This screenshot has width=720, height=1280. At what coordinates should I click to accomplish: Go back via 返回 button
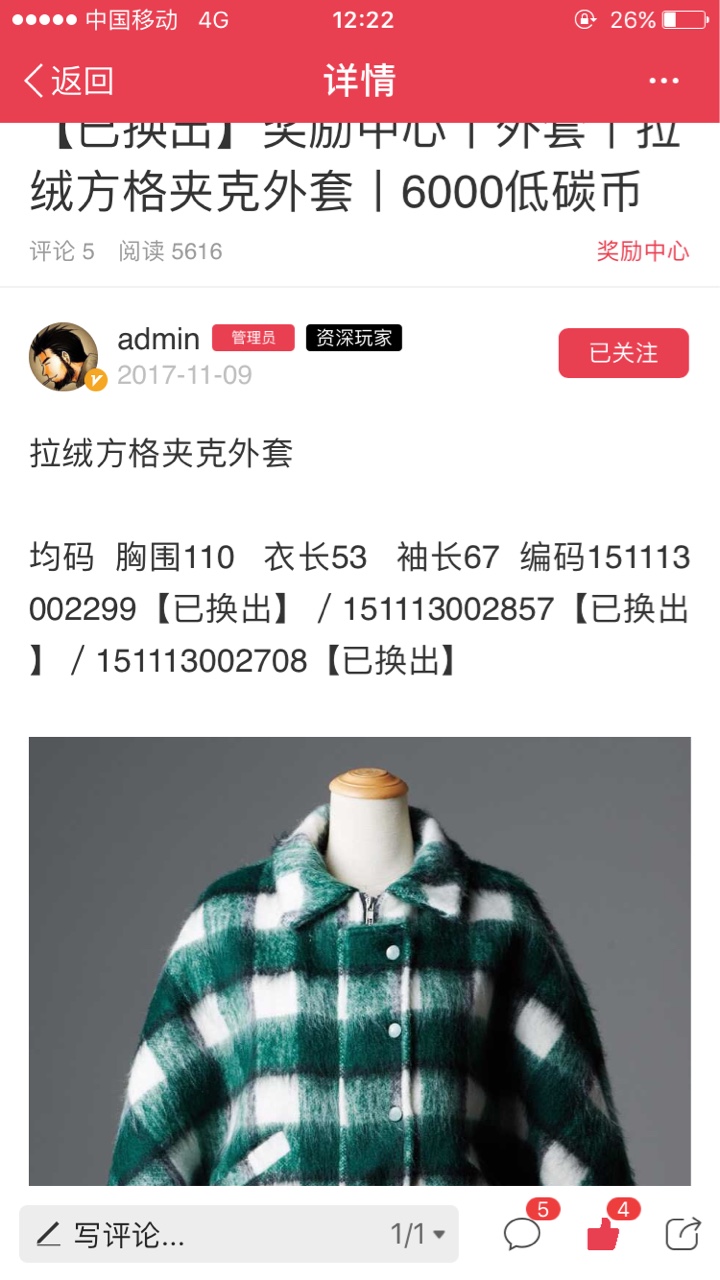point(68,81)
